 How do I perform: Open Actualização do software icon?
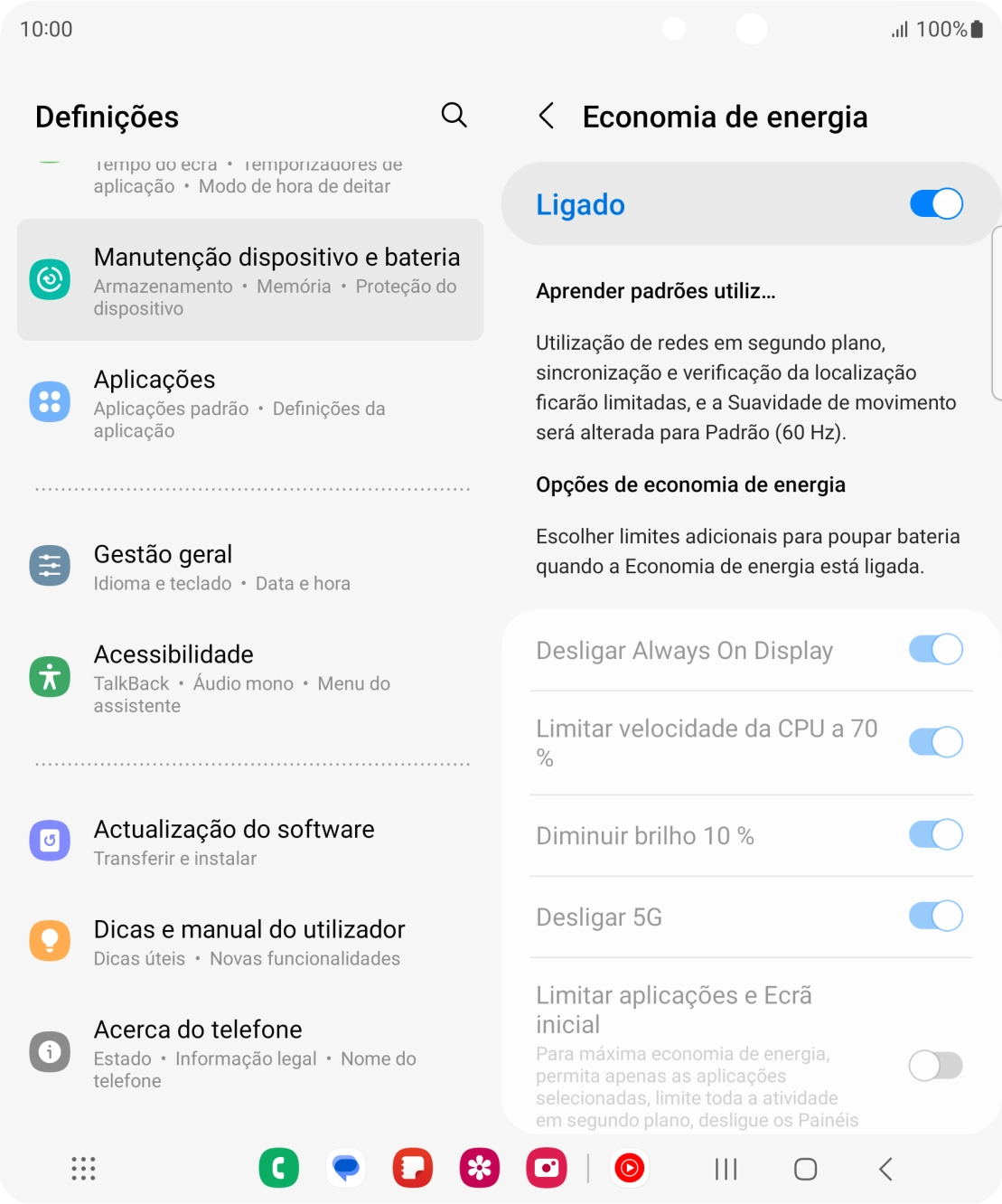point(50,840)
